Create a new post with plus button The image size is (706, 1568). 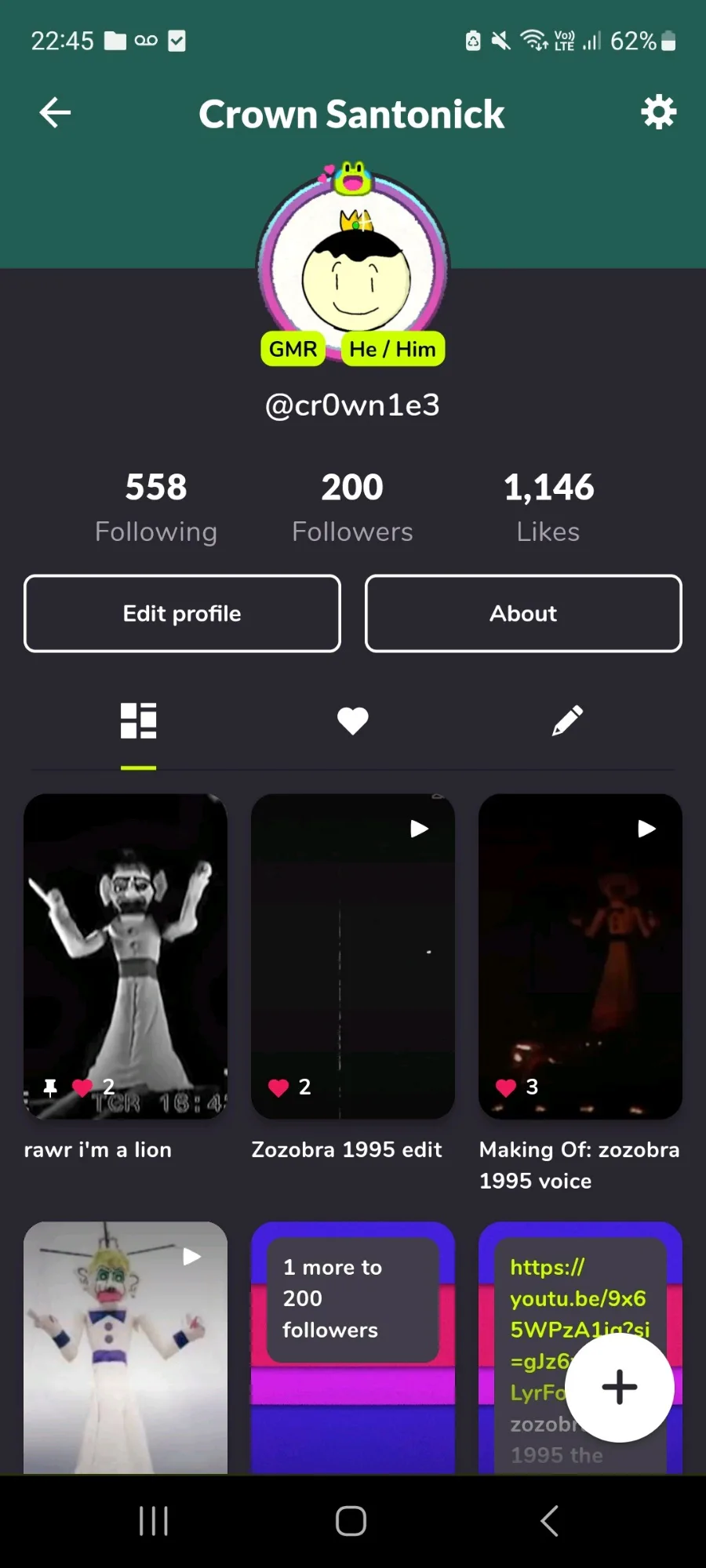point(619,1387)
